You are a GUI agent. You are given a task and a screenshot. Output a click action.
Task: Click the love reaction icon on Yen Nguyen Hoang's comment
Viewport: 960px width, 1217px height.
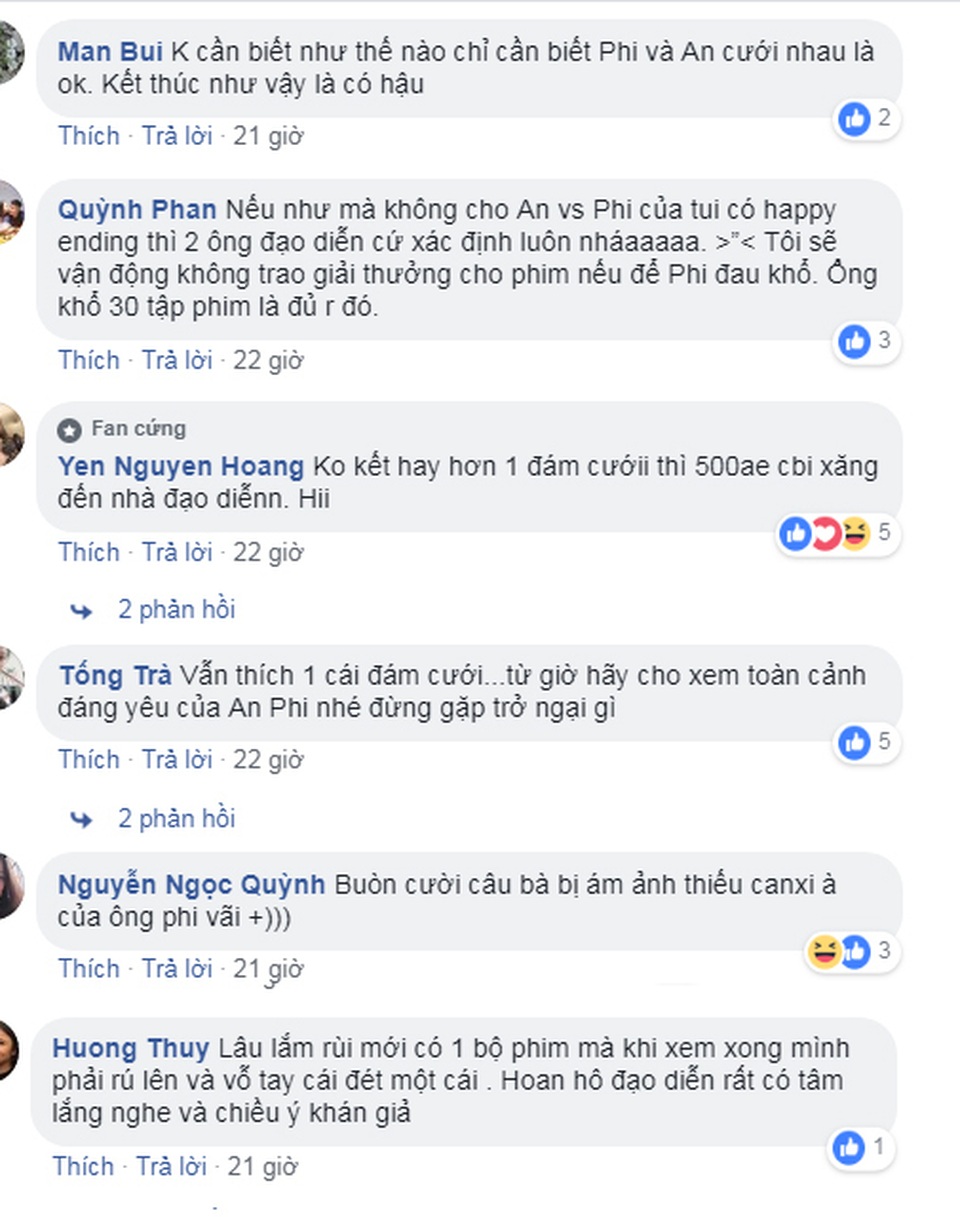click(824, 534)
